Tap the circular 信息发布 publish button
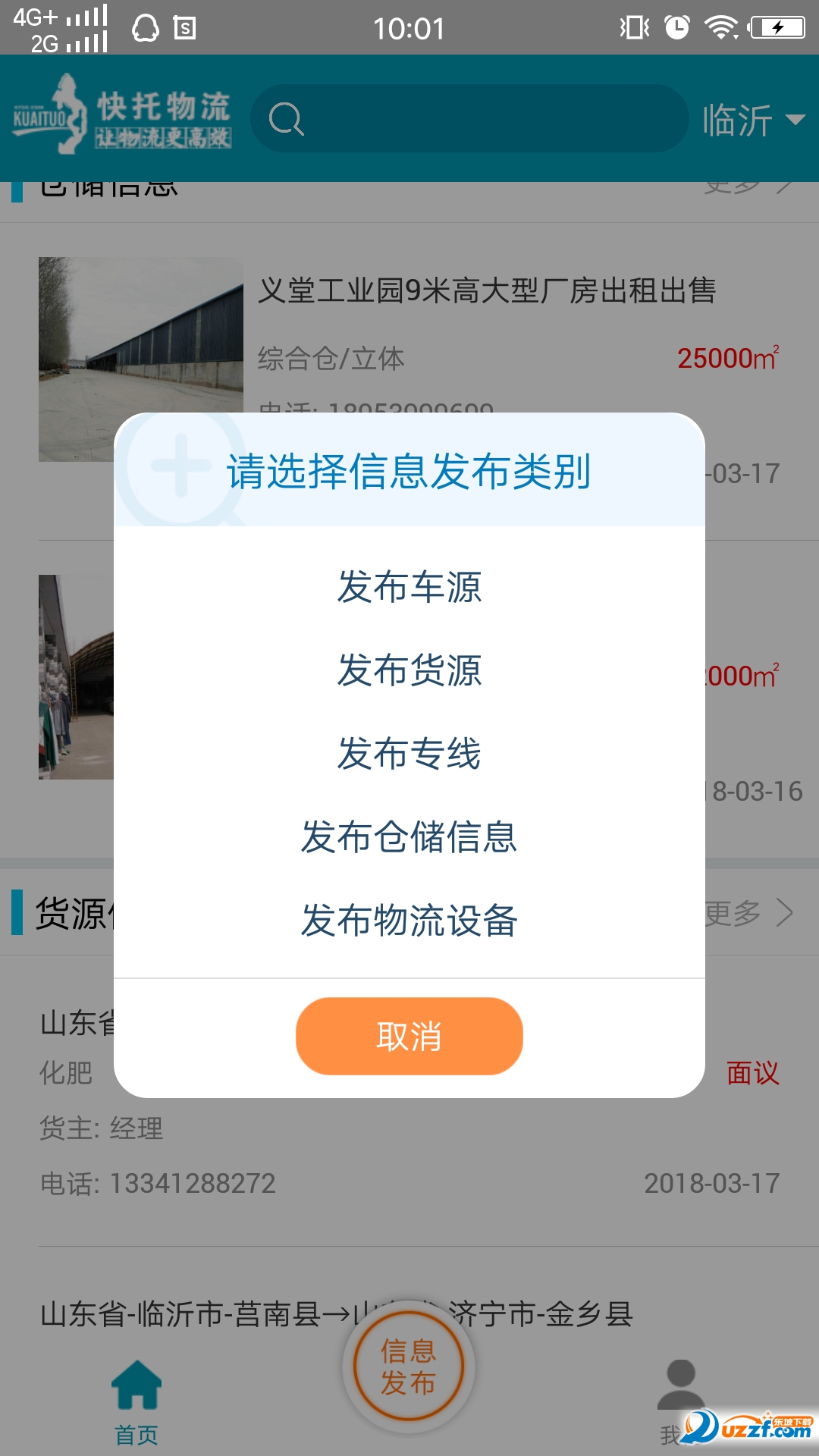The image size is (819, 1456). tap(408, 1365)
